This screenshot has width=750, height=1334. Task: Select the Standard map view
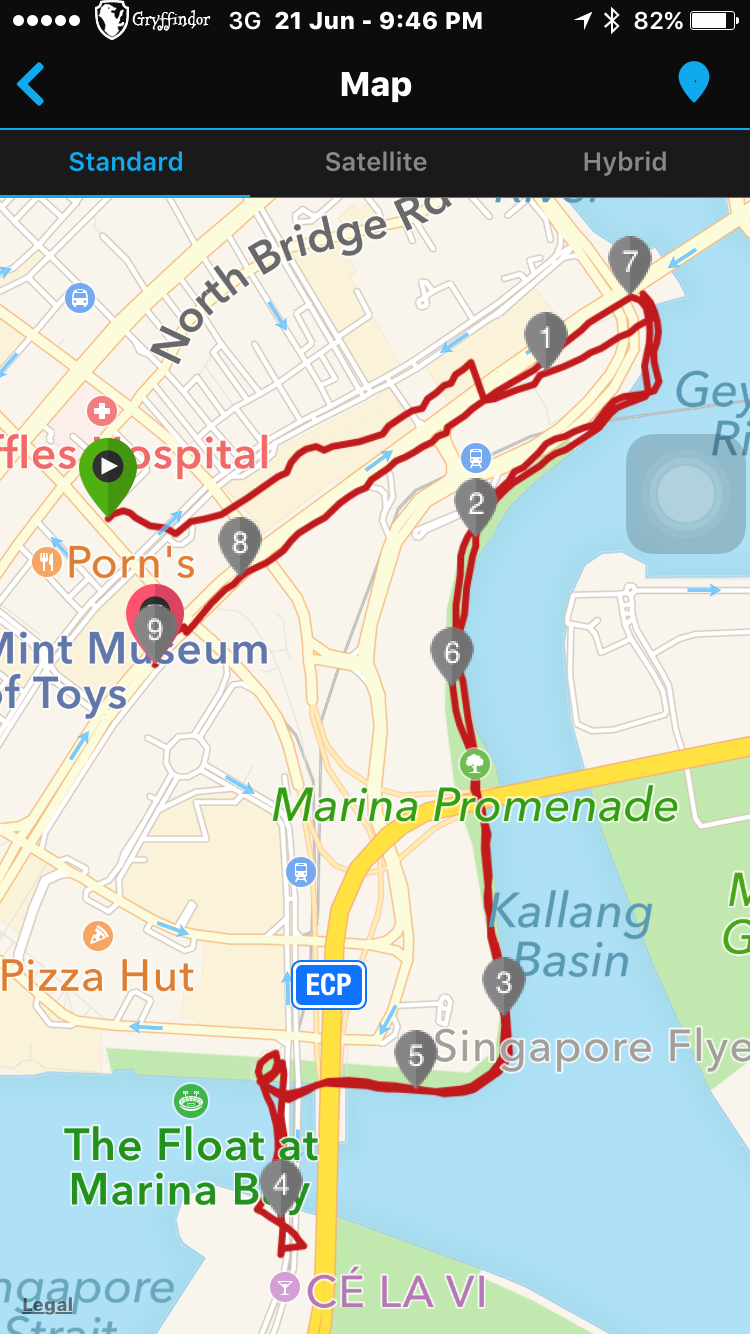click(126, 162)
